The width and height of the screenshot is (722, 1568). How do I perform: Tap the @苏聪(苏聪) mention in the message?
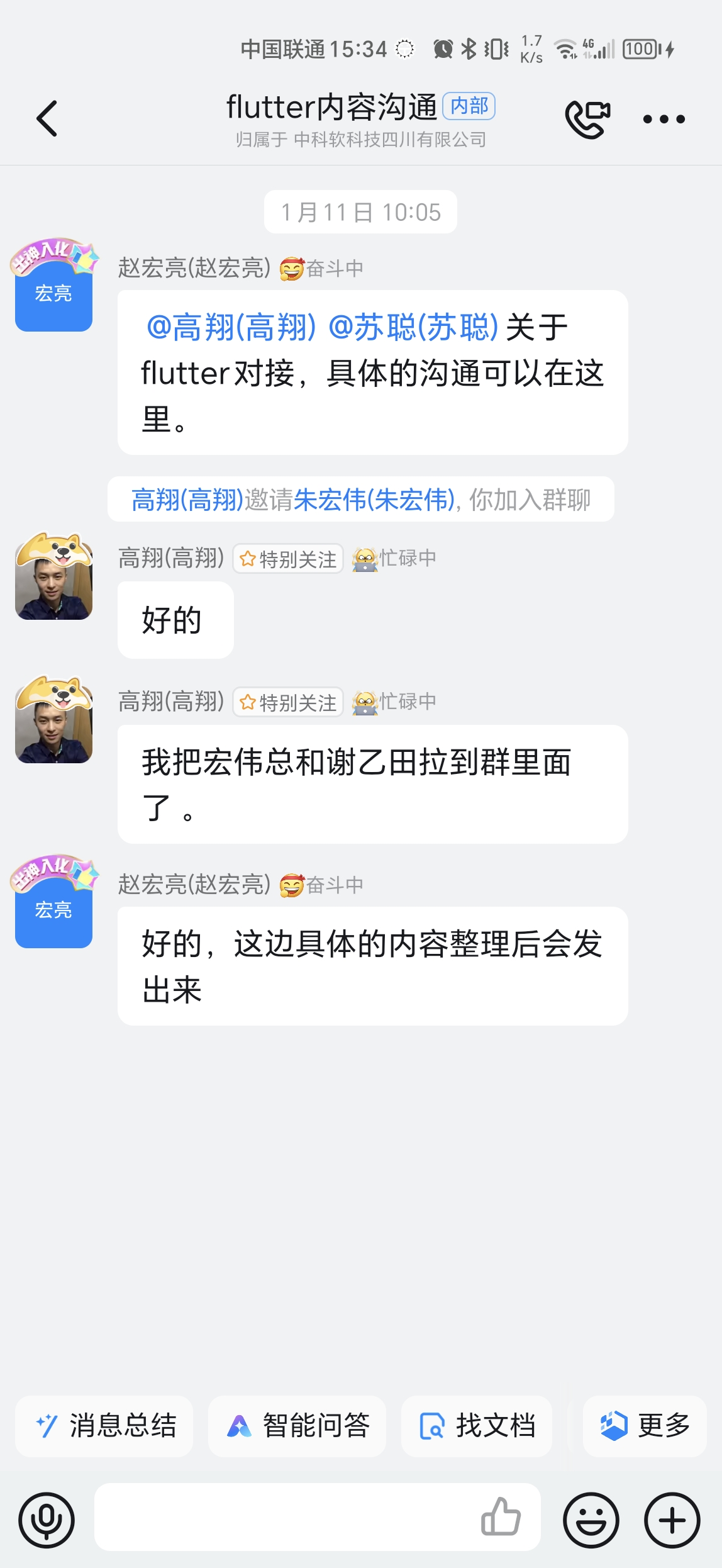413,327
